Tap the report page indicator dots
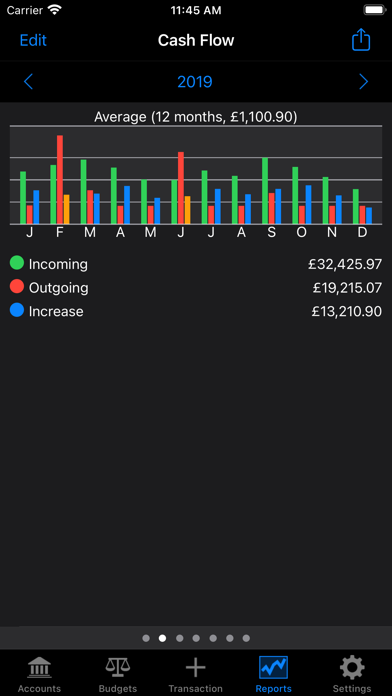This screenshot has width=392, height=696. [x=196, y=638]
